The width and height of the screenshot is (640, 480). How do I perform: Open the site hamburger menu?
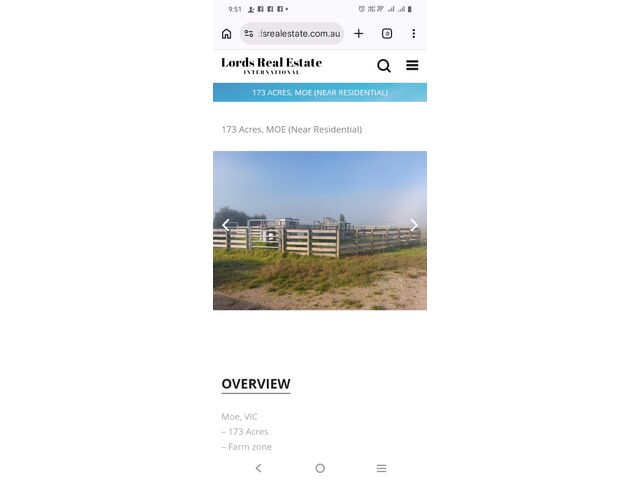(x=412, y=66)
